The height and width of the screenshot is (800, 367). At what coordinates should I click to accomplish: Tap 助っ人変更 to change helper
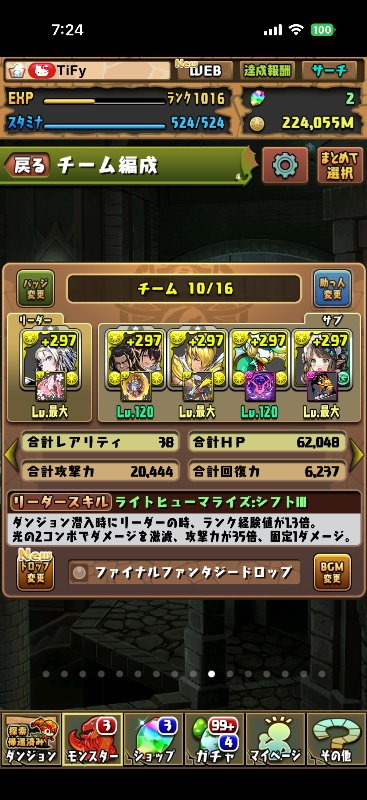332,288
